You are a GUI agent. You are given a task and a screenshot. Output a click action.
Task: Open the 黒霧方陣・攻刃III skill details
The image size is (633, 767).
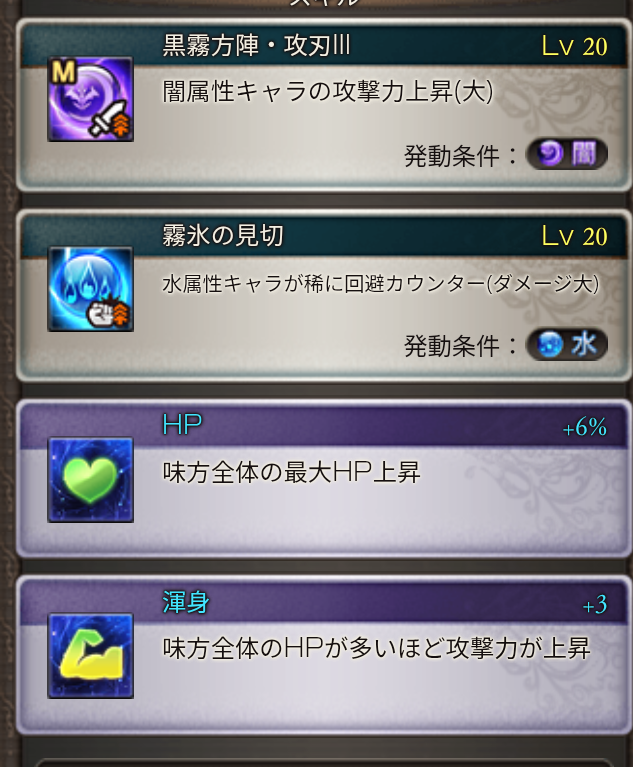90,99
